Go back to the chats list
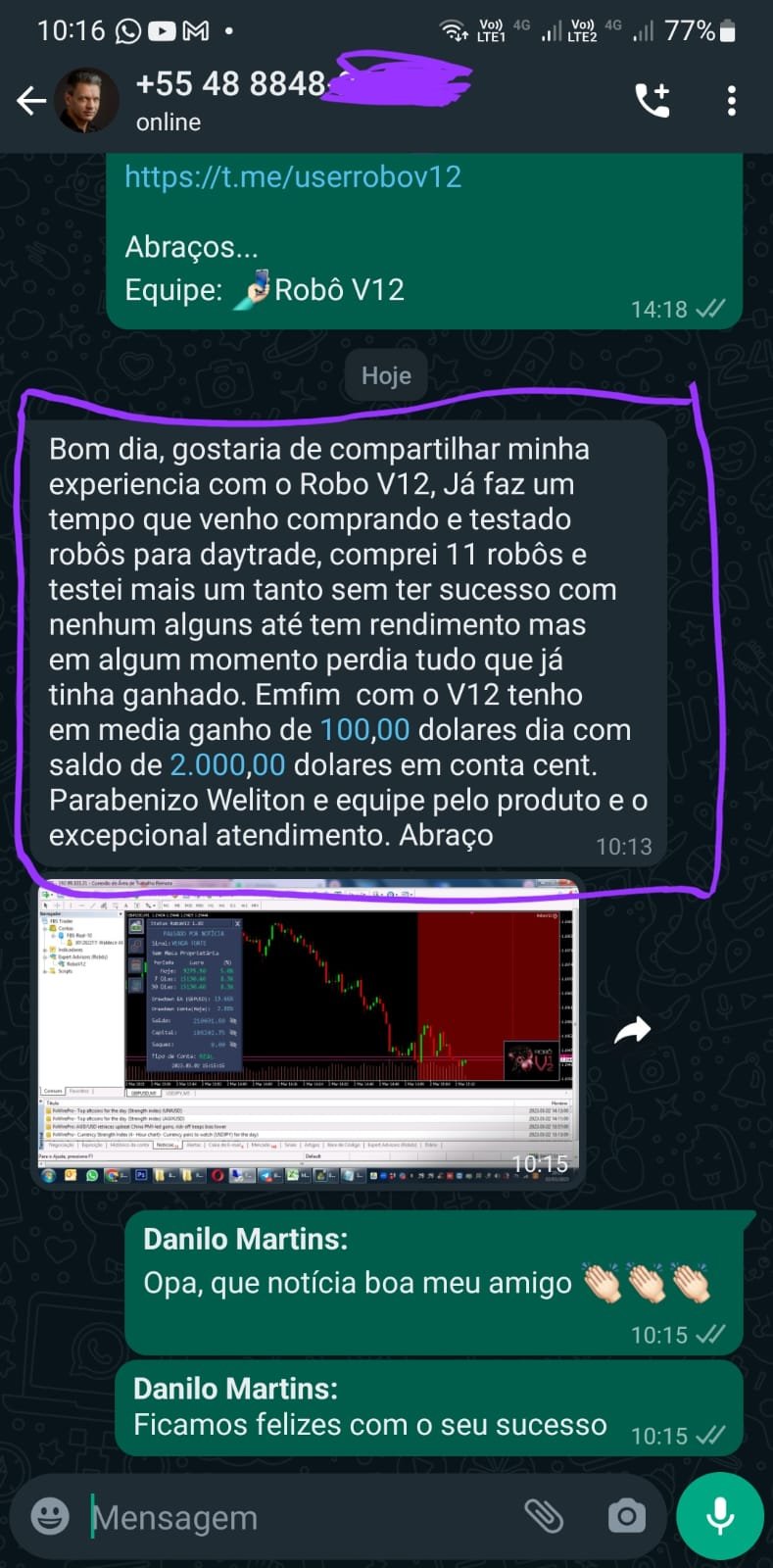Image resolution: width=773 pixels, height=1568 pixels. point(31,101)
